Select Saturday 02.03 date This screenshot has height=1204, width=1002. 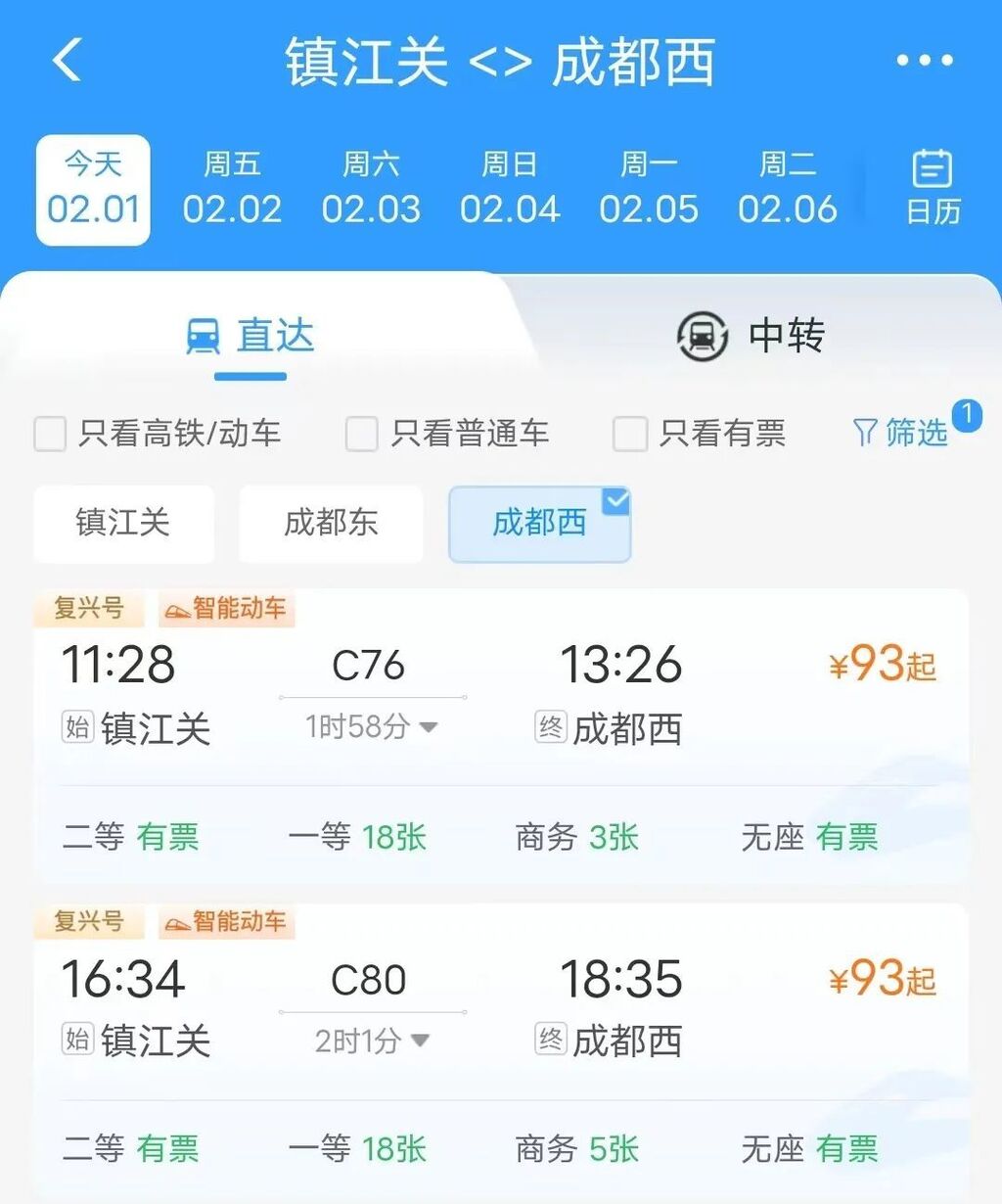tap(371, 189)
